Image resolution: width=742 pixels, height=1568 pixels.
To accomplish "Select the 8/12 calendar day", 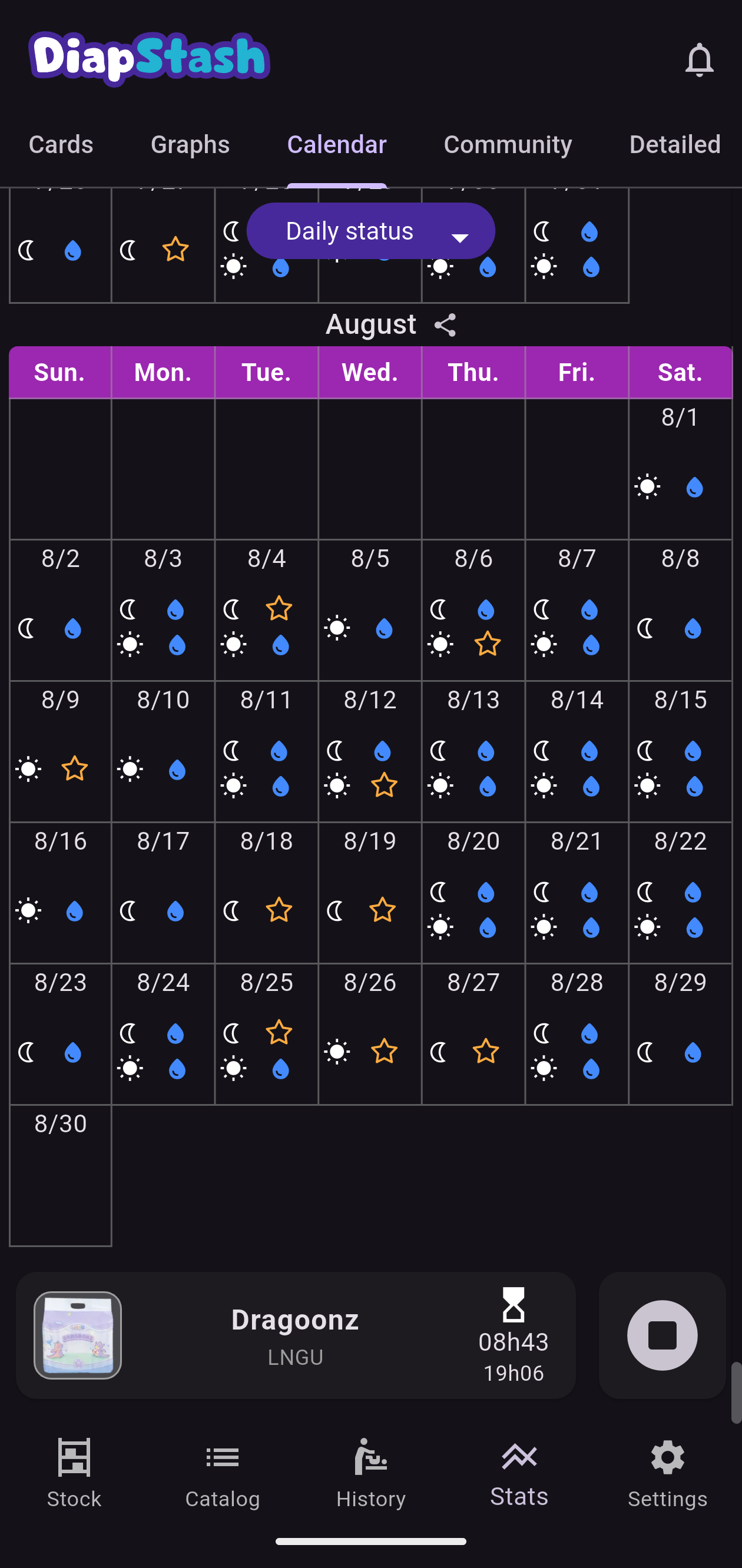I will 370,752.
